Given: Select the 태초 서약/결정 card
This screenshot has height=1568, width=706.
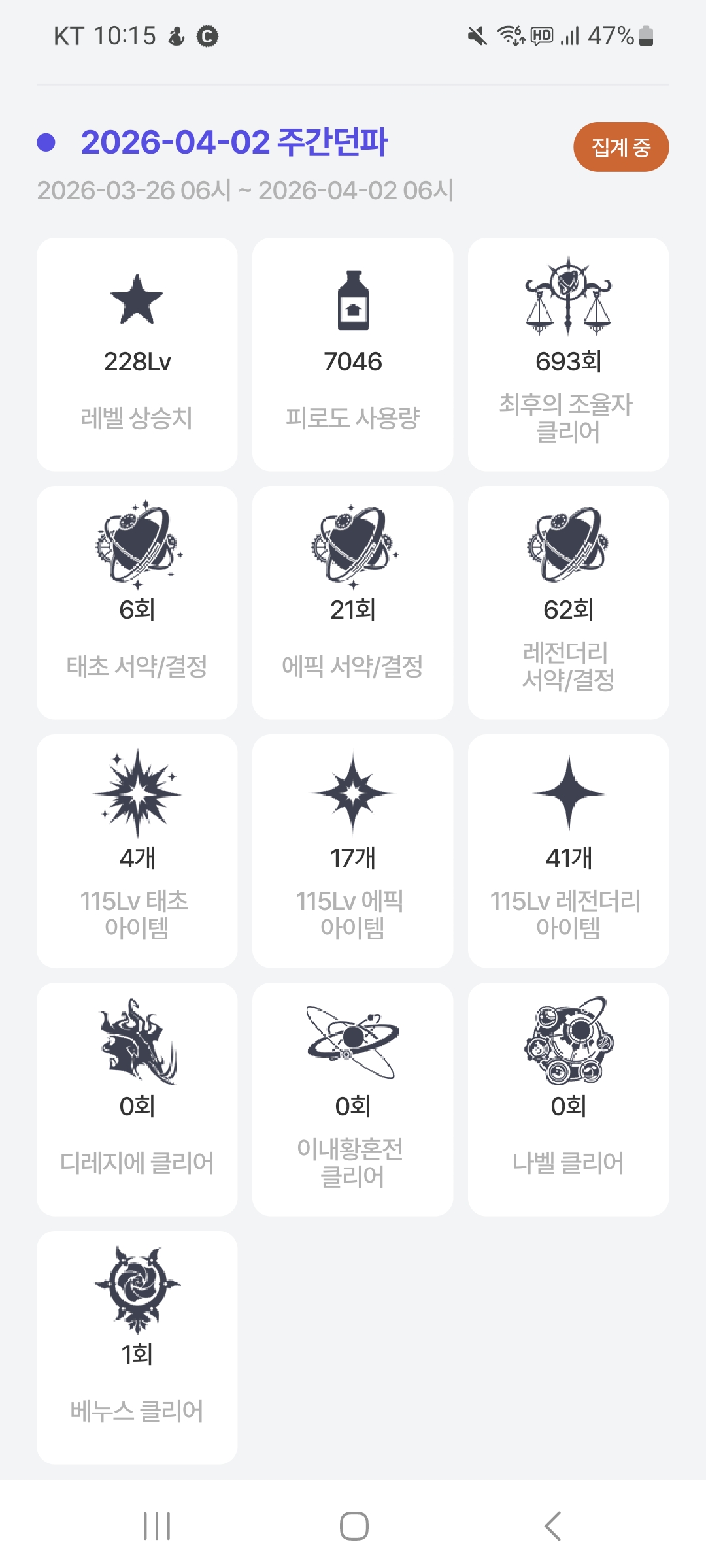Looking at the screenshot, I should [137, 602].
